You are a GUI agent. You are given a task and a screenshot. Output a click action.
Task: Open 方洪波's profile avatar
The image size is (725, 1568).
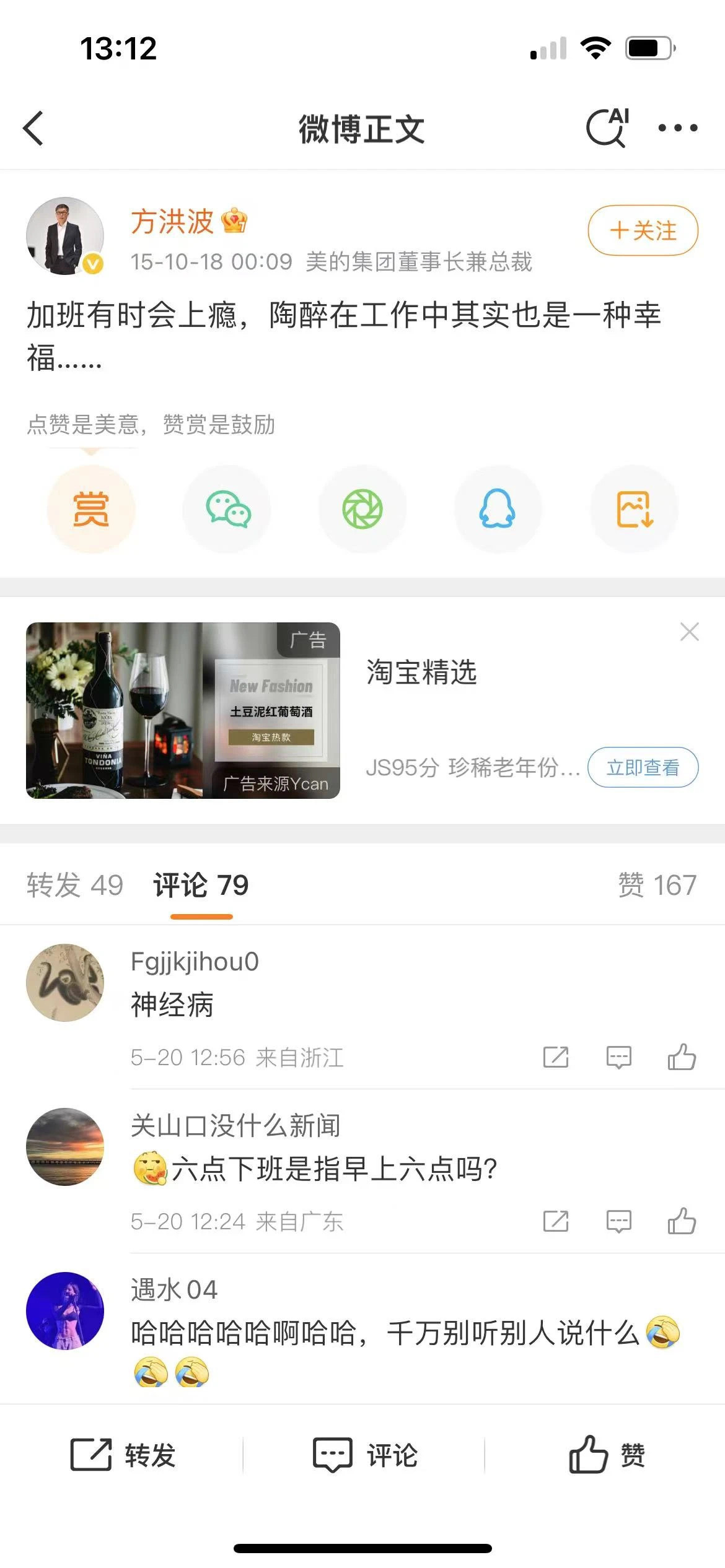pos(65,236)
